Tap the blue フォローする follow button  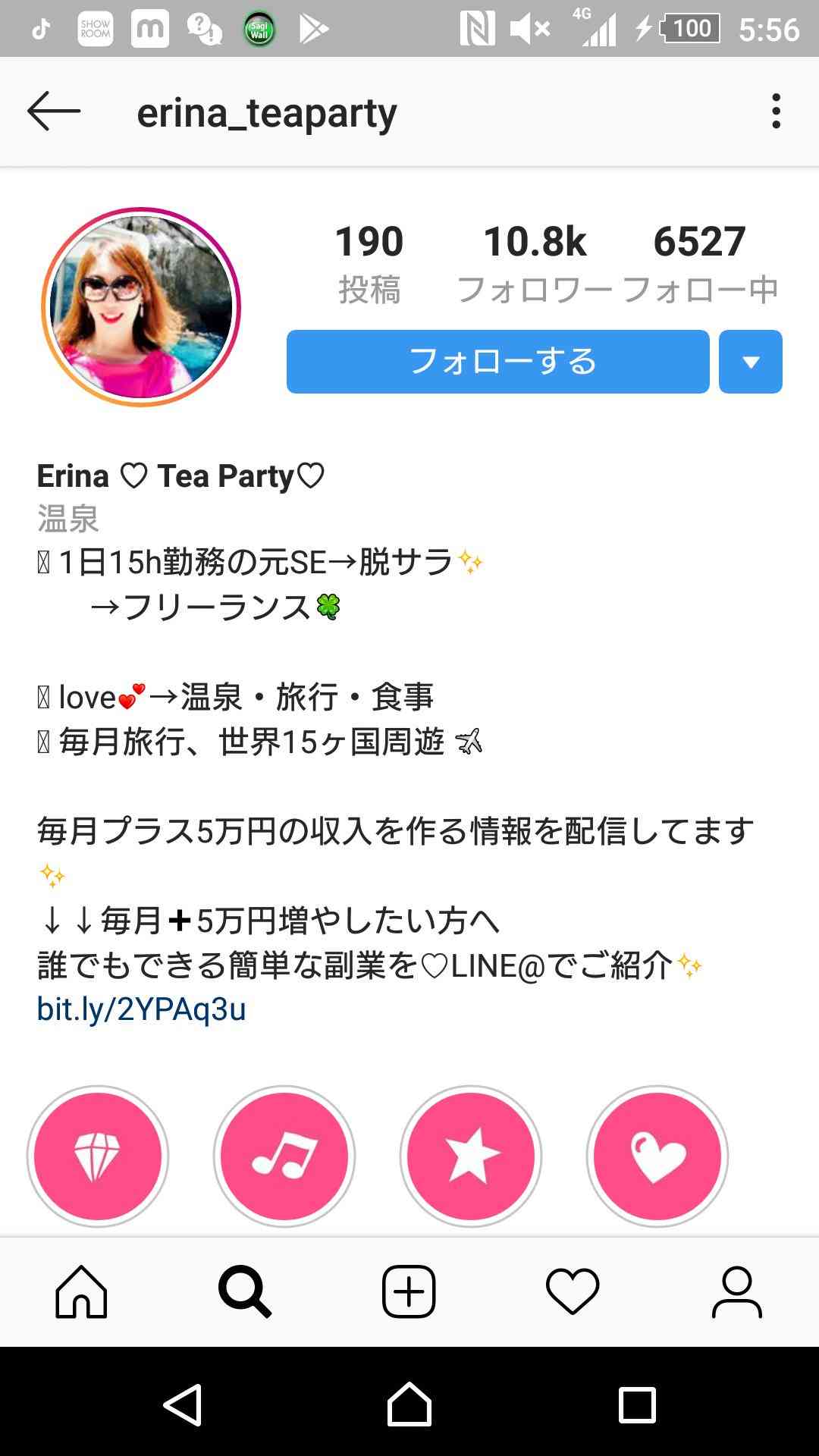(497, 362)
